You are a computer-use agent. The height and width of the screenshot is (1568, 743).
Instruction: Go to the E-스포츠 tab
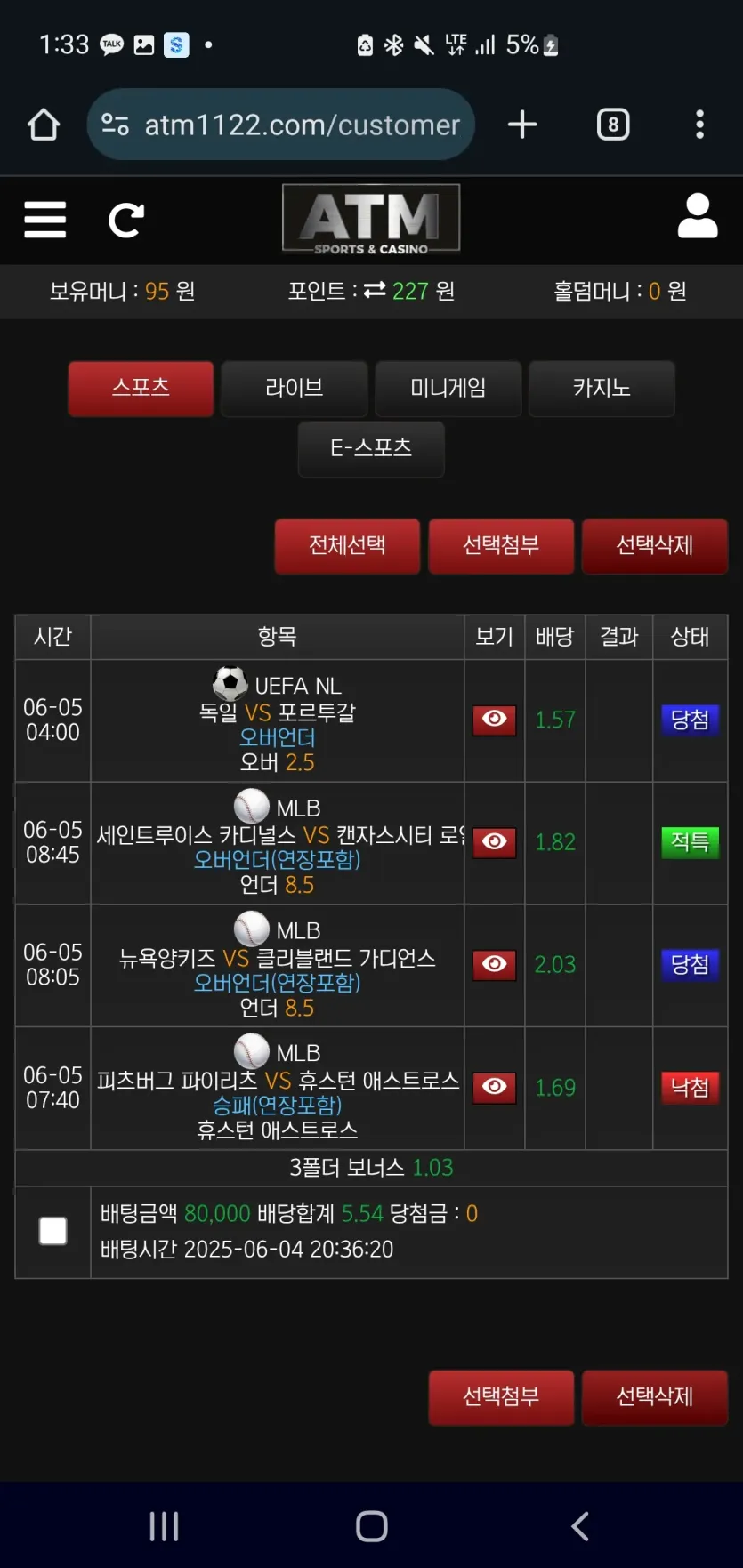[371, 449]
